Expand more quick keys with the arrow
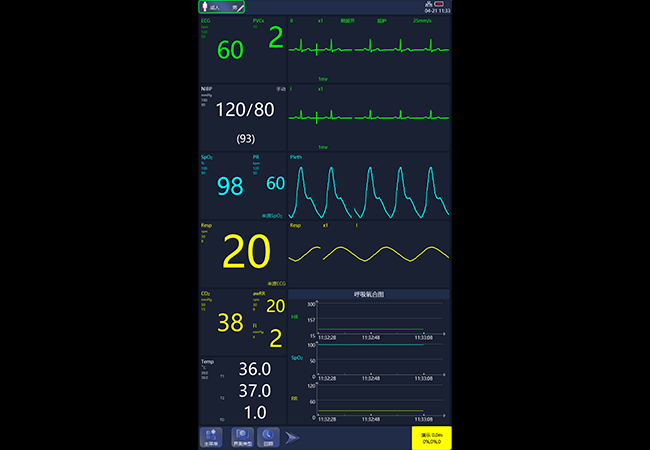Screen dimensions: 650x450 point(293,437)
